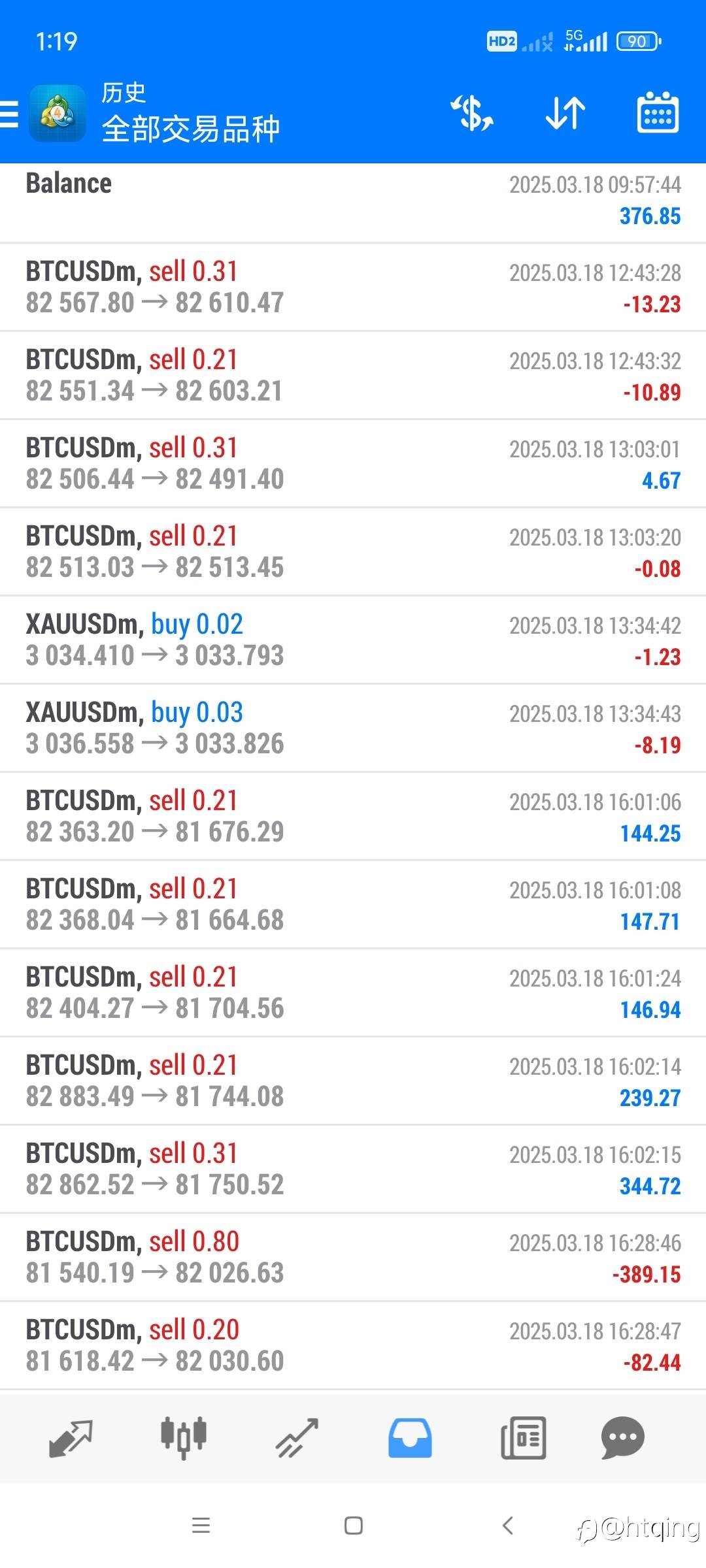Switch to the Trade tab
The height and width of the screenshot is (1568, 706).
pos(297,1438)
